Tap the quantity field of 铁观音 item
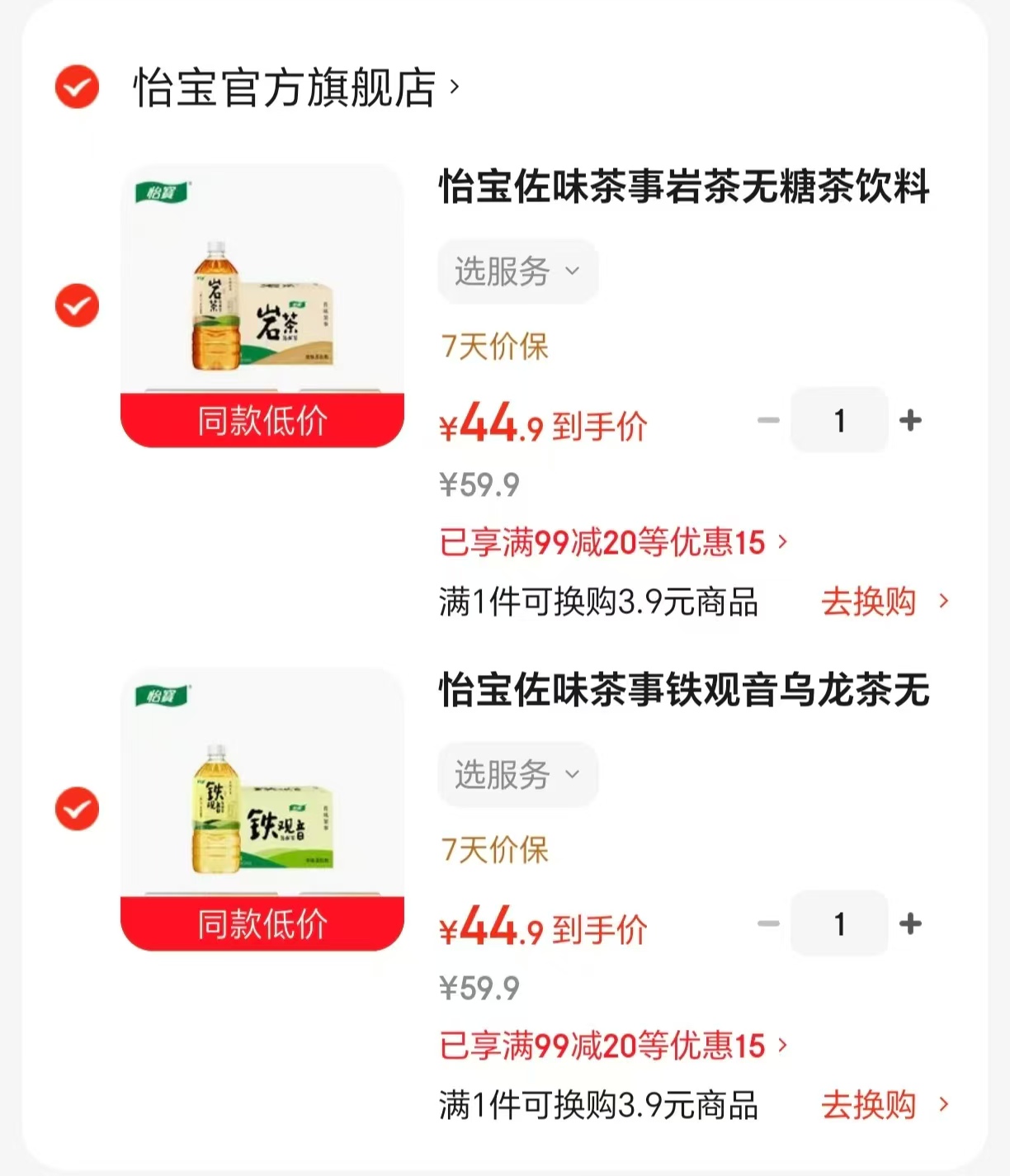 839,923
